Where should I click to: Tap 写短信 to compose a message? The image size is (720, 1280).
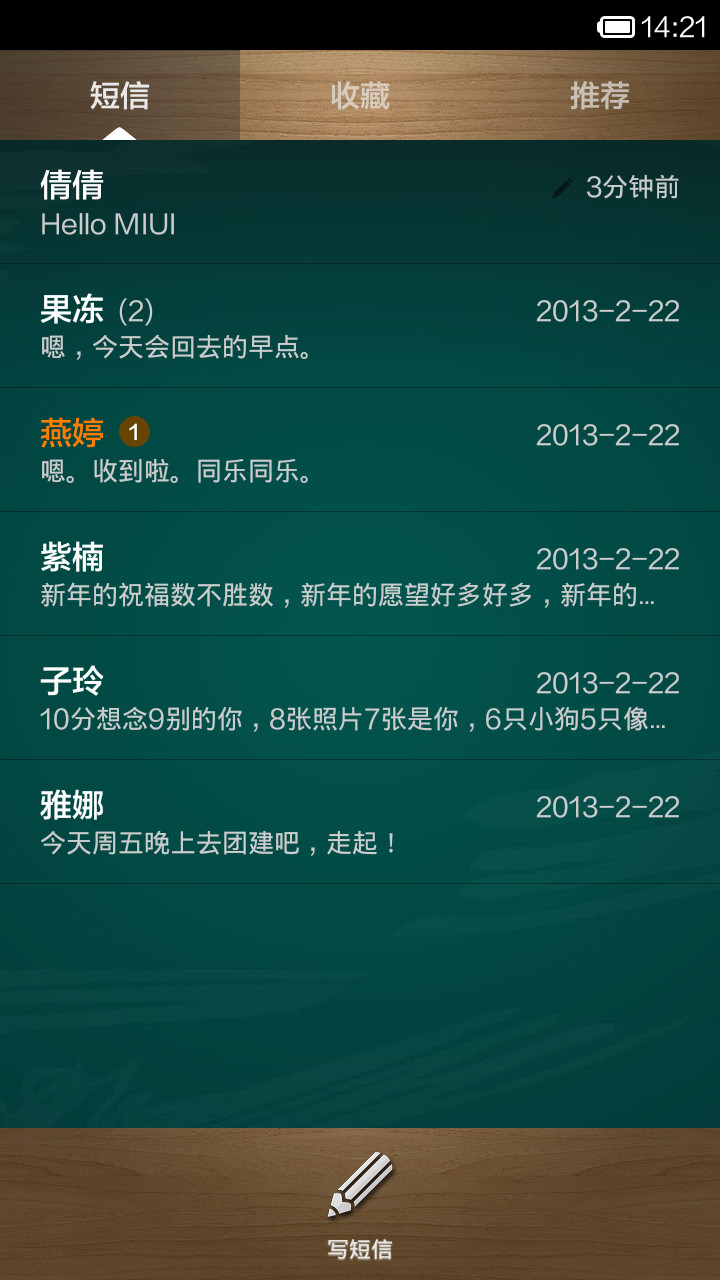point(360,1204)
